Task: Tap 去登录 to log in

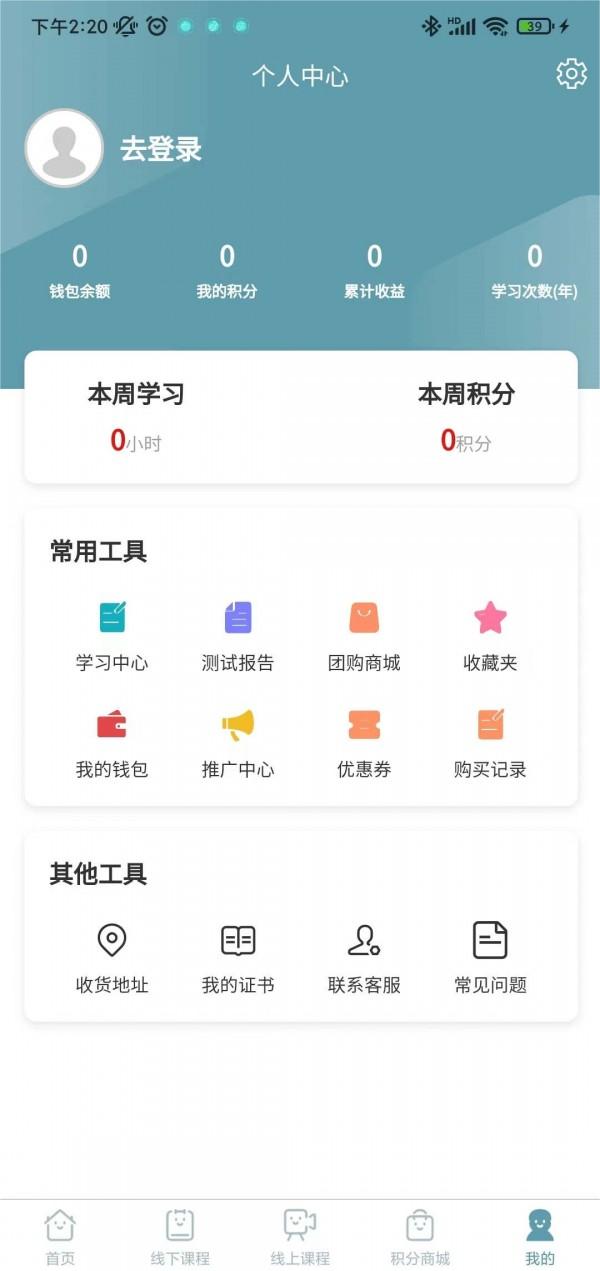Action: 161,149
